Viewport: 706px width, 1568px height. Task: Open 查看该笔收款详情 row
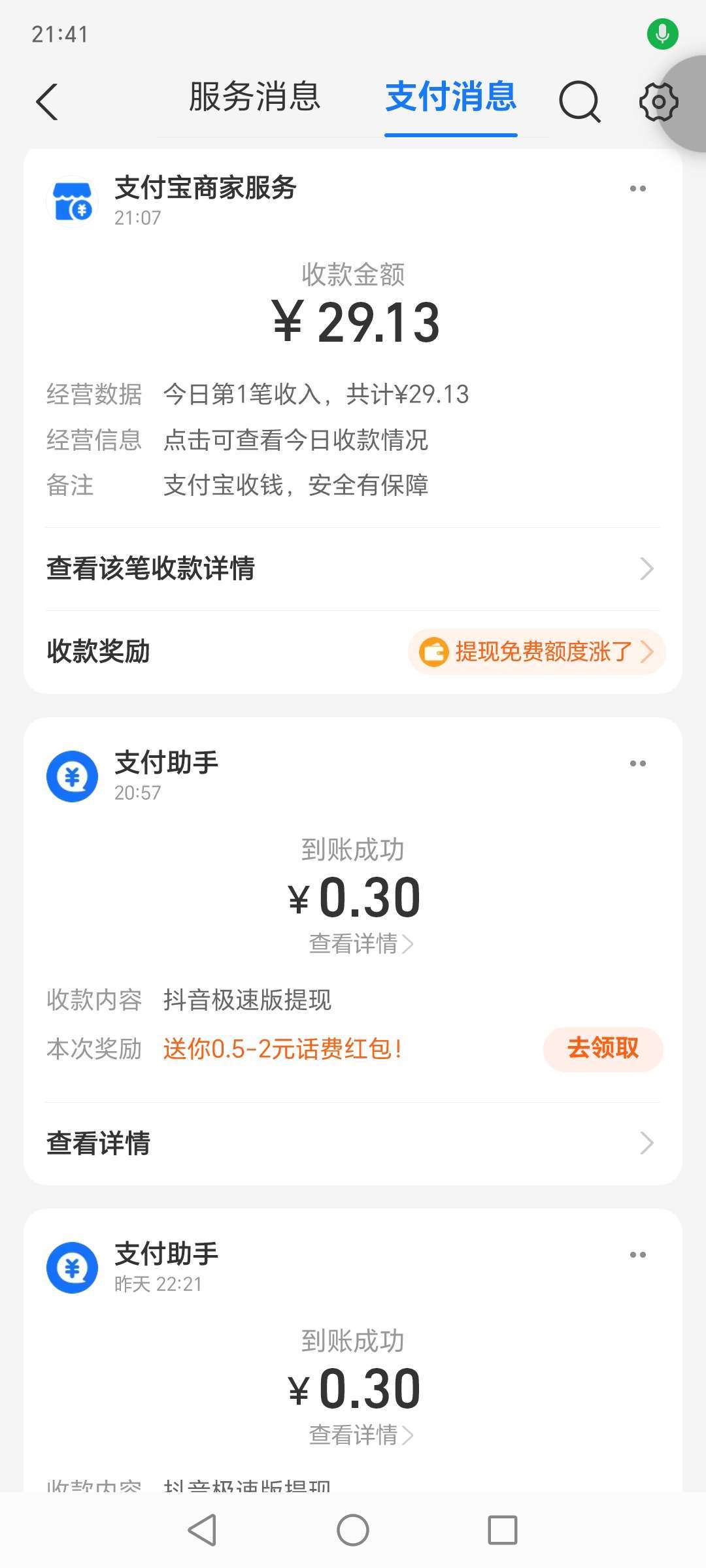point(353,568)
